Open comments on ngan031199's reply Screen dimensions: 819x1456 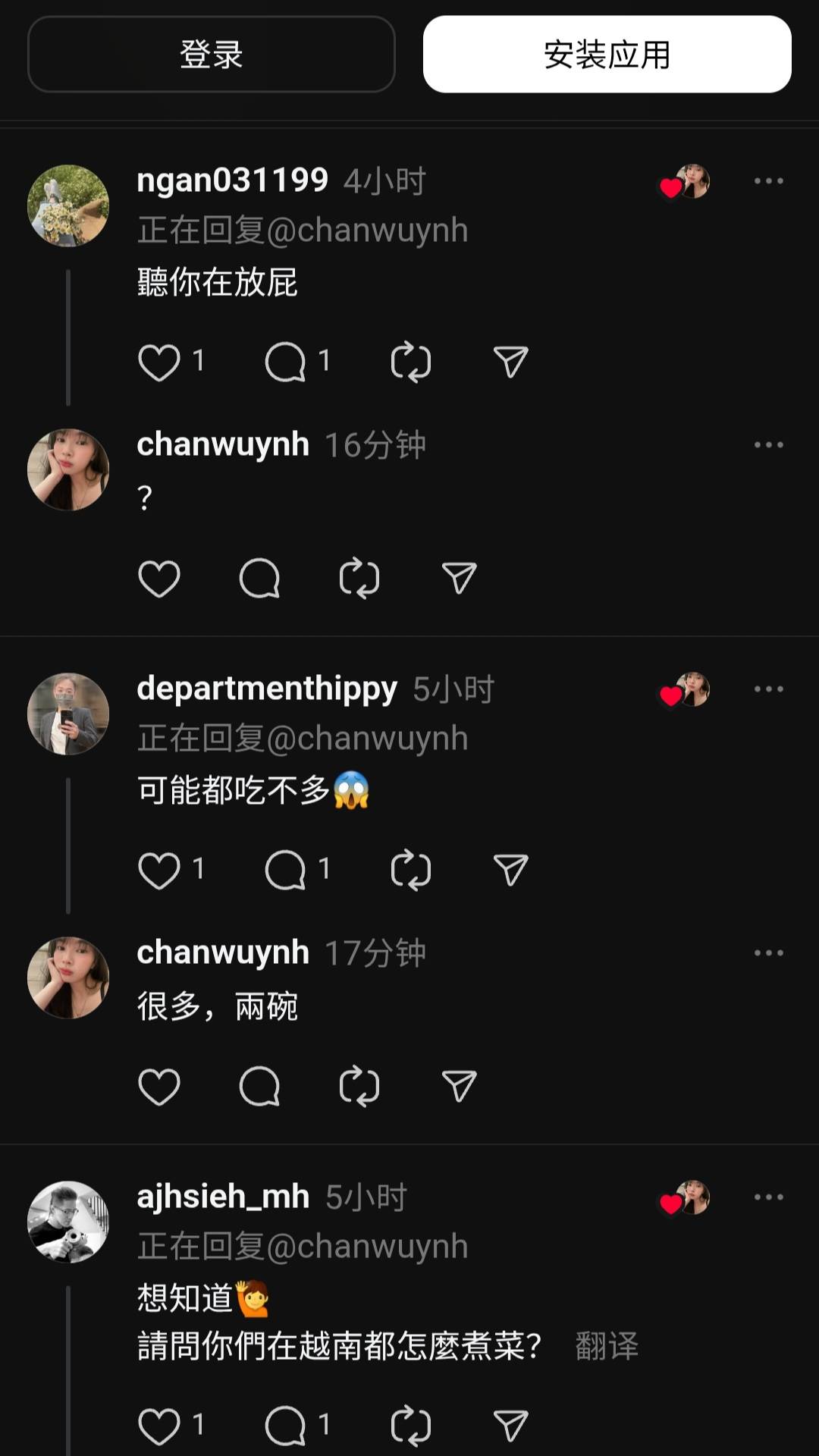pyautogui.click(x=285, y=362)
